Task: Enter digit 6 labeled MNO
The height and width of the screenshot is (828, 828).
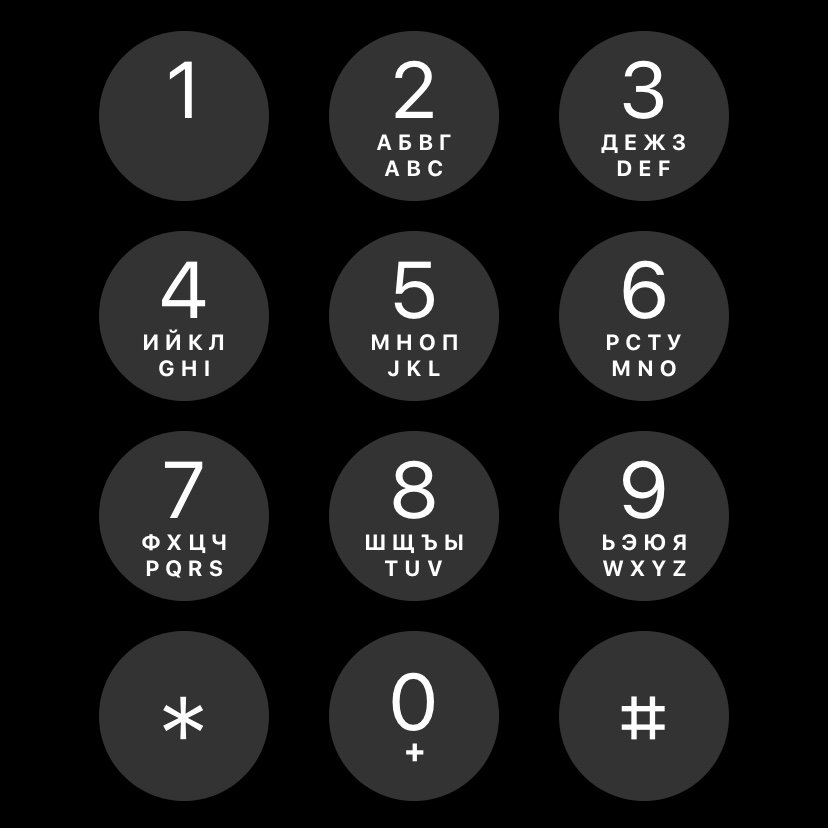Action: (644, 316)
